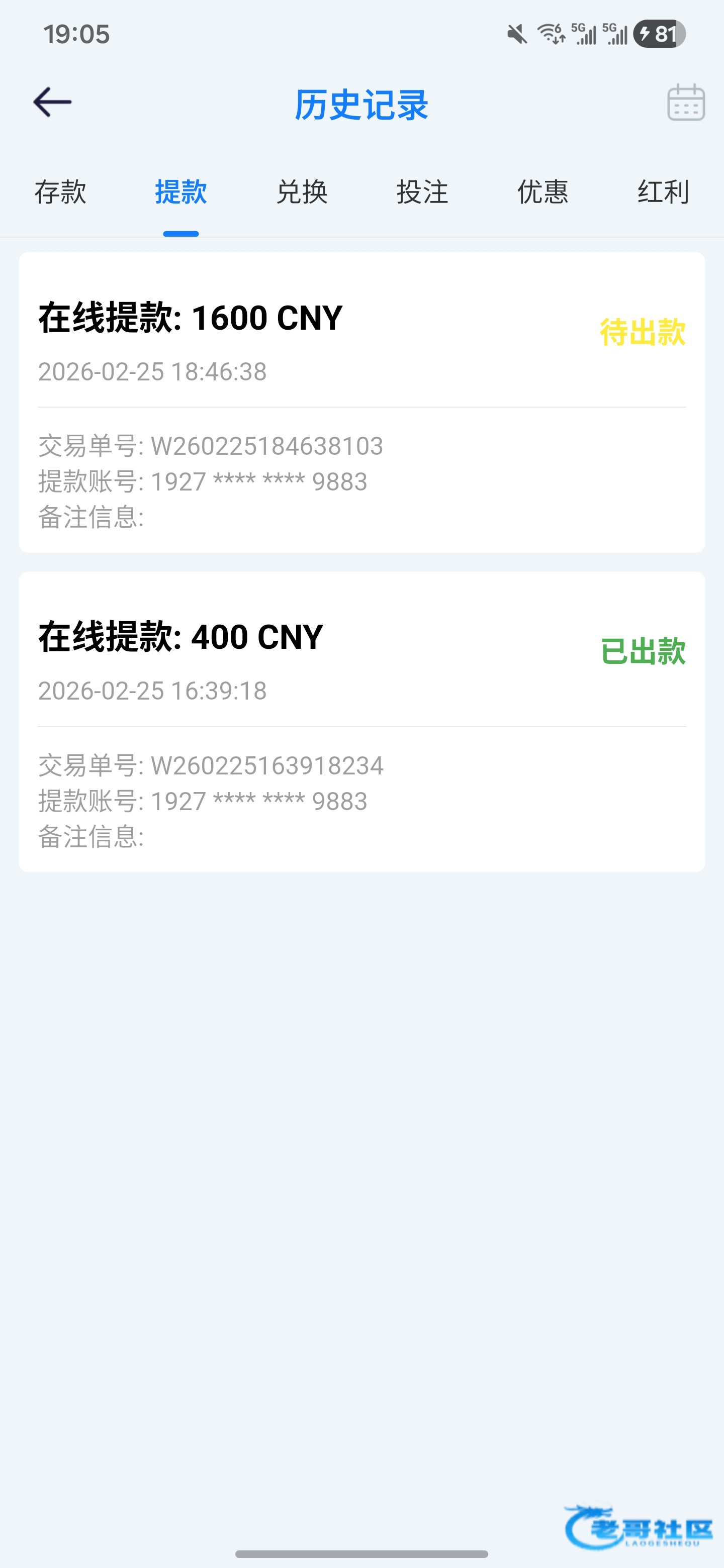Image resolution: width=724 pixels, height=1568 pixels.
Task: Open the 1600 CNY withdrawal record
Action: point(361,402)
